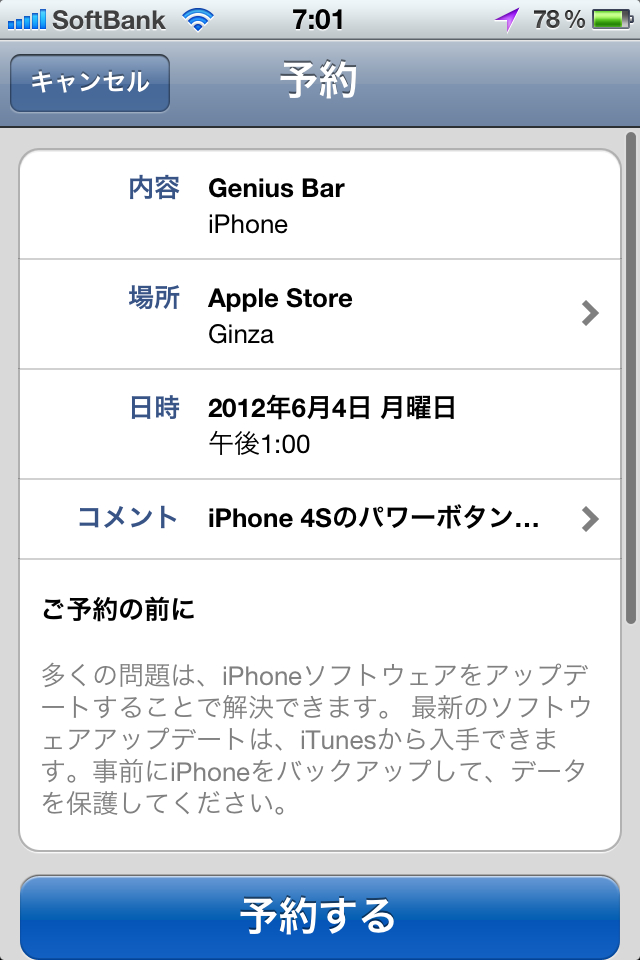This screenshot has height=960, width=640.
Task: Open the コメント row to edit comment
Action: (320, 518)
